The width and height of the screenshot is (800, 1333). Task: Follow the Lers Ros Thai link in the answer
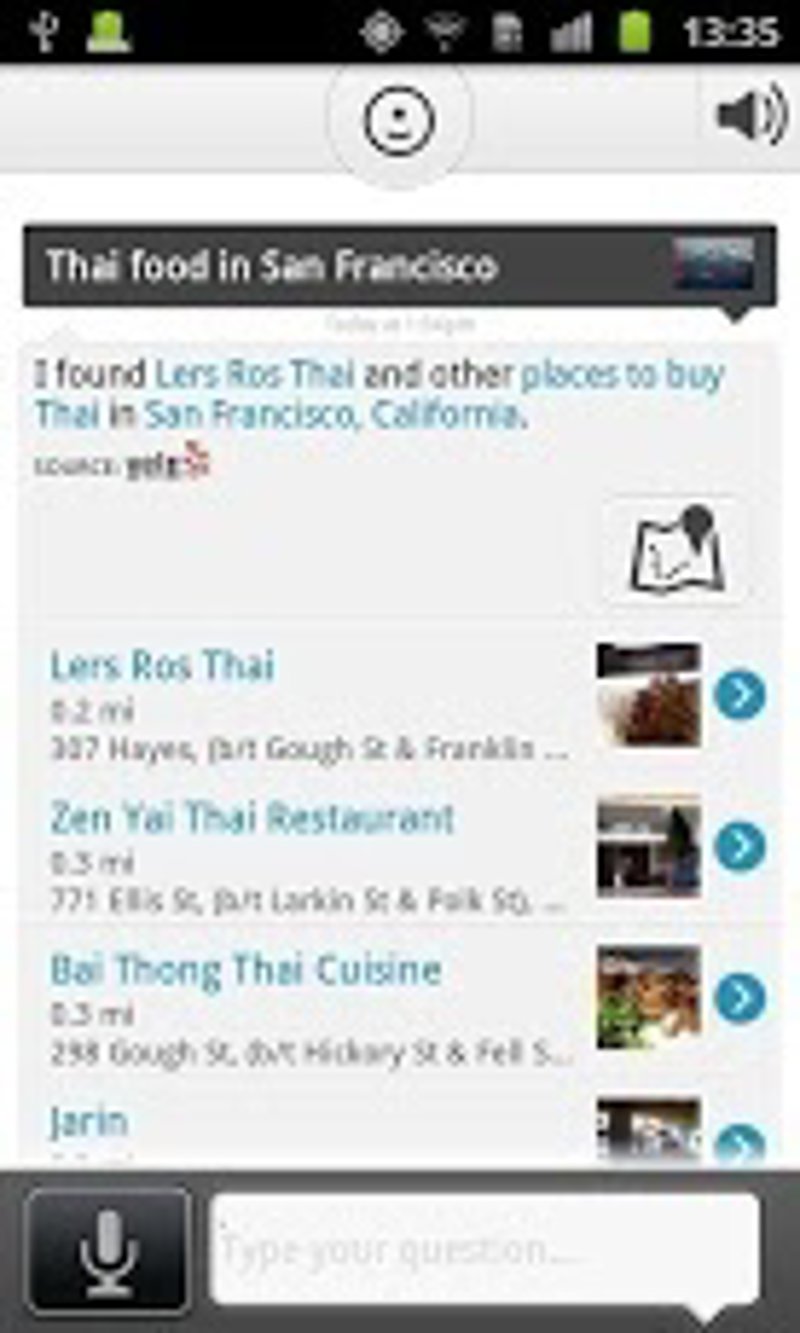pos(255,376)
